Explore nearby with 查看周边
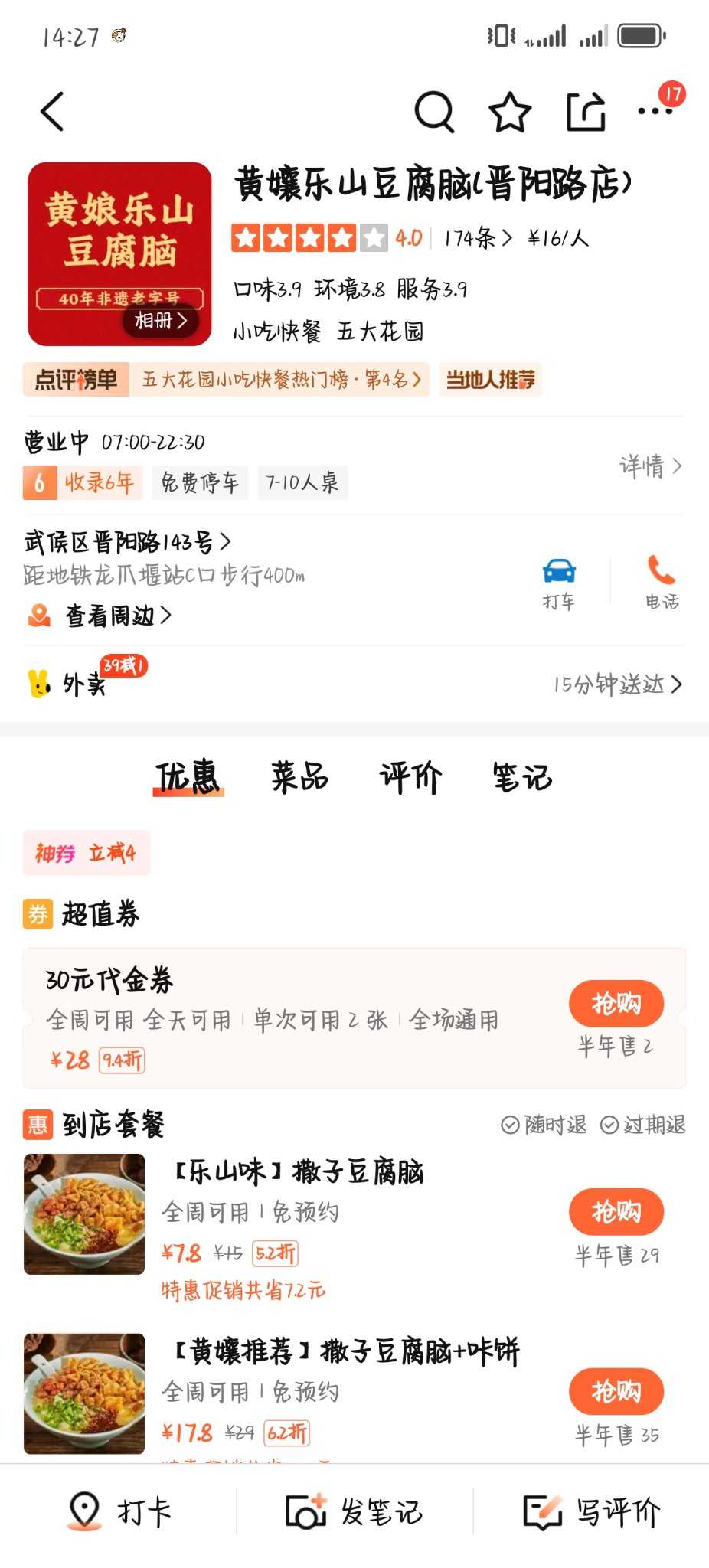 pyautogui.click(x=117, y=616)
